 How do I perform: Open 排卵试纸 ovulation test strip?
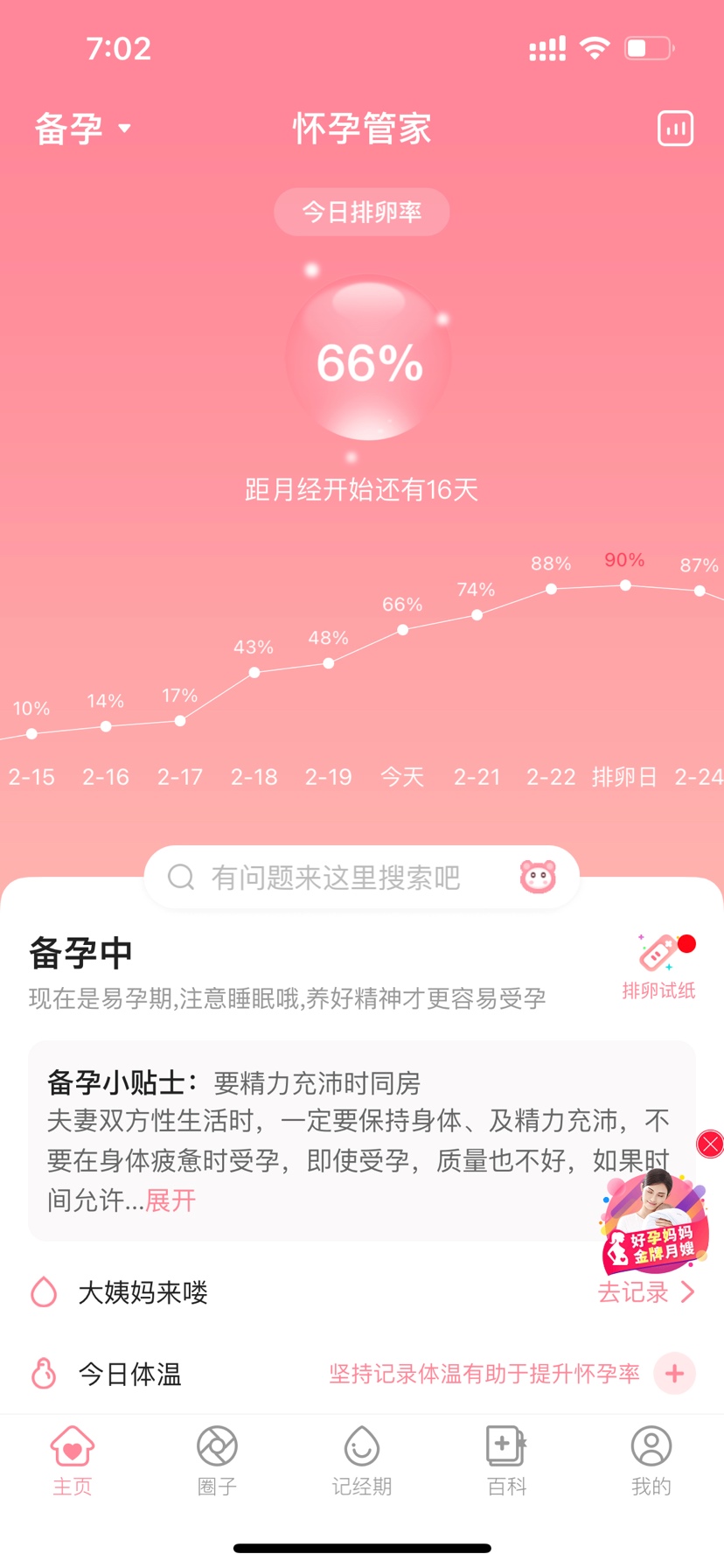click(659, 966)
